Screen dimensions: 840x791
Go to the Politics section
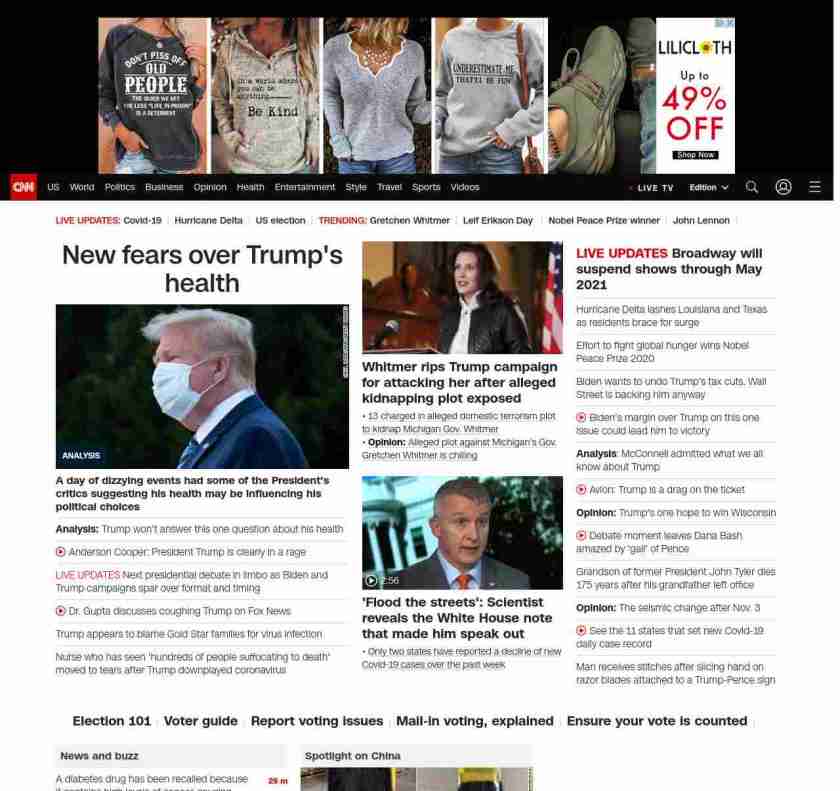tap(119, 187)
